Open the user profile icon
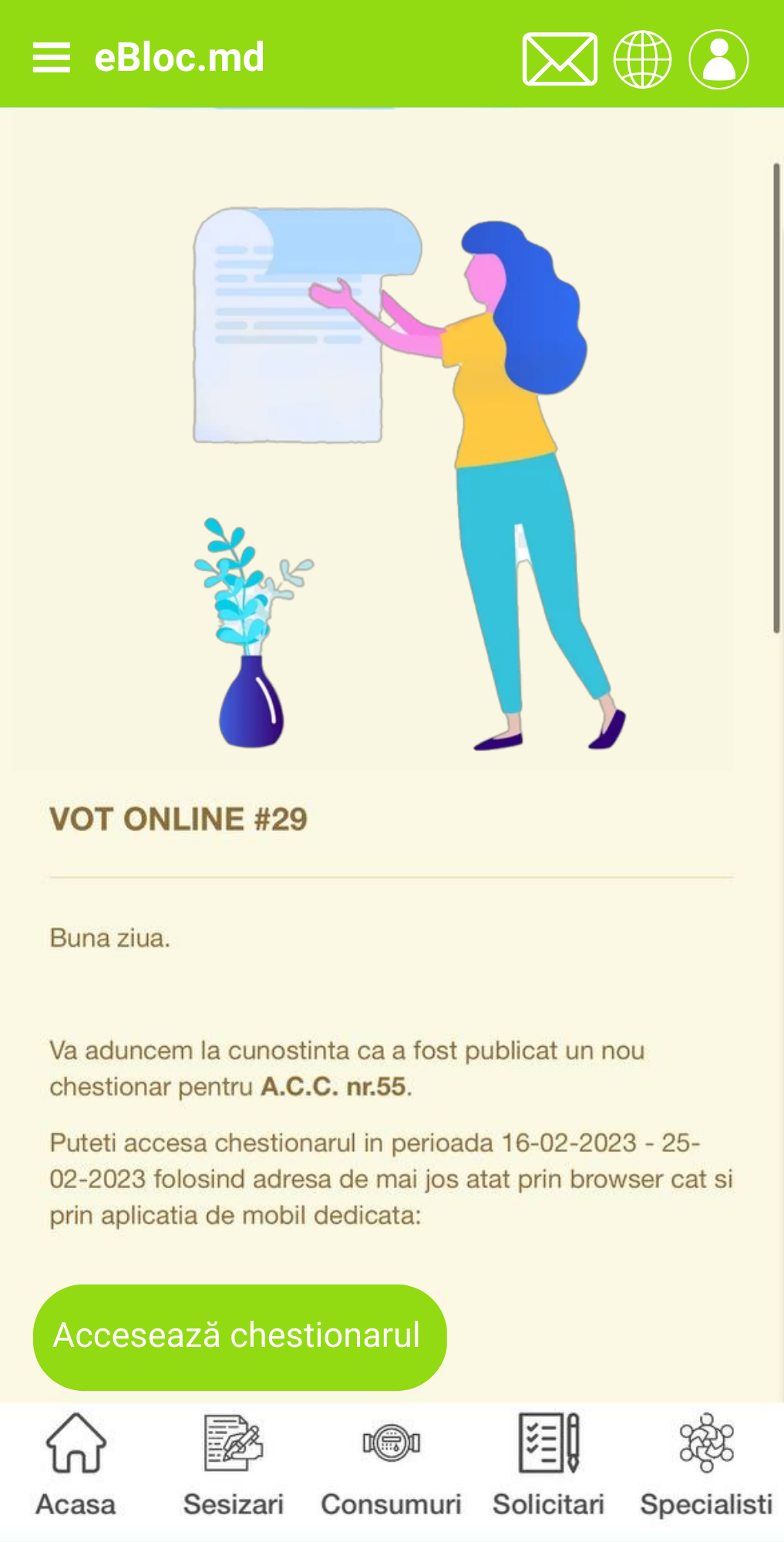 [718, 59]
